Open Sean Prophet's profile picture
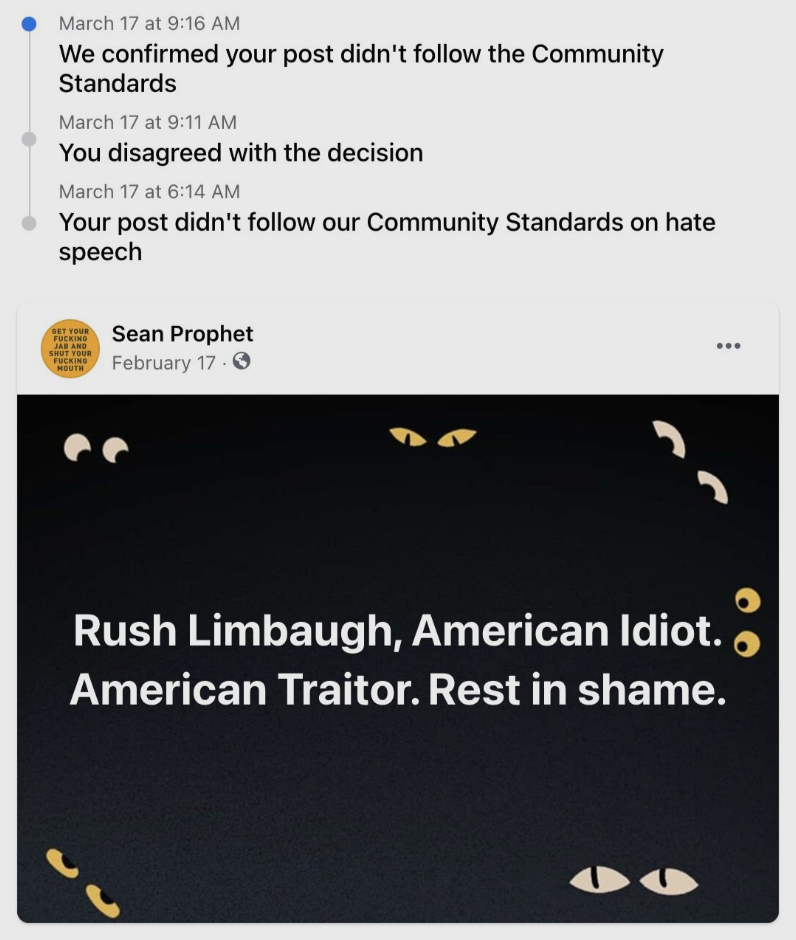 69,348
